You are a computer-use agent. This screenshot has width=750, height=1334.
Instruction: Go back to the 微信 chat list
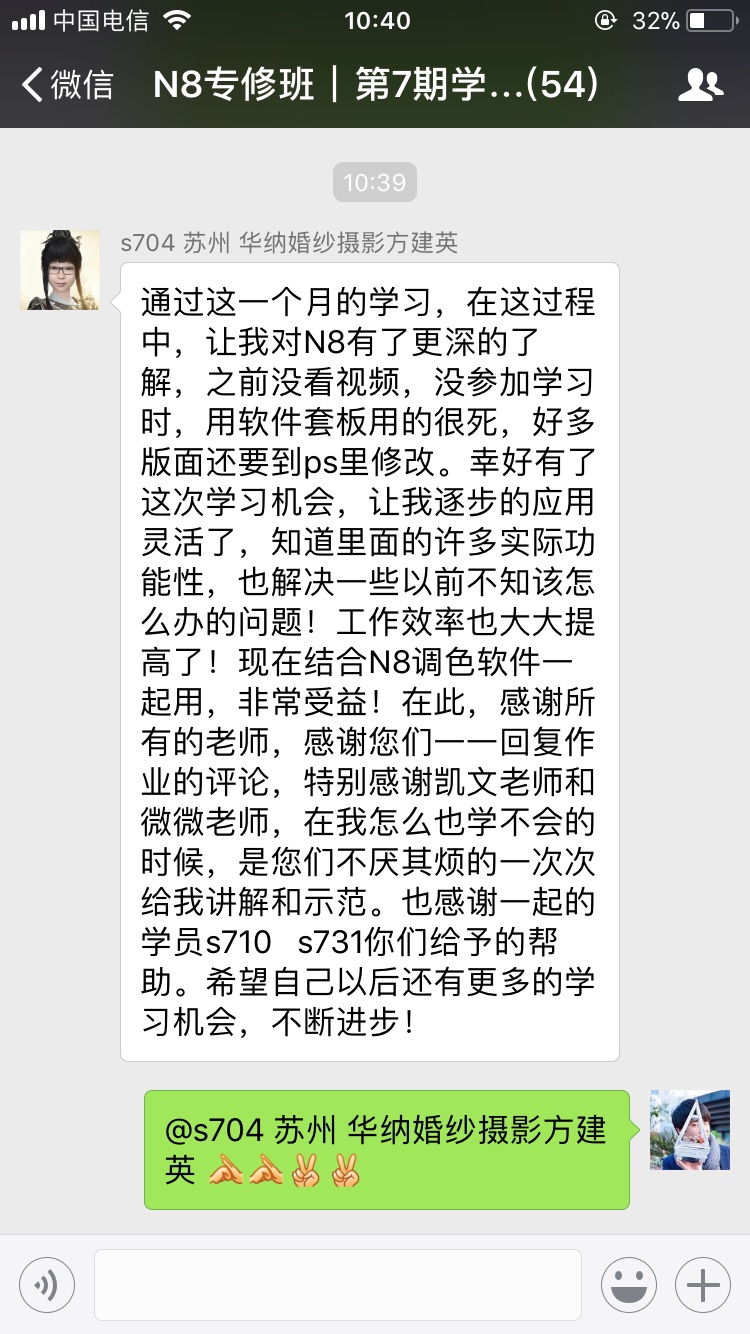click(x=68, y=85)
